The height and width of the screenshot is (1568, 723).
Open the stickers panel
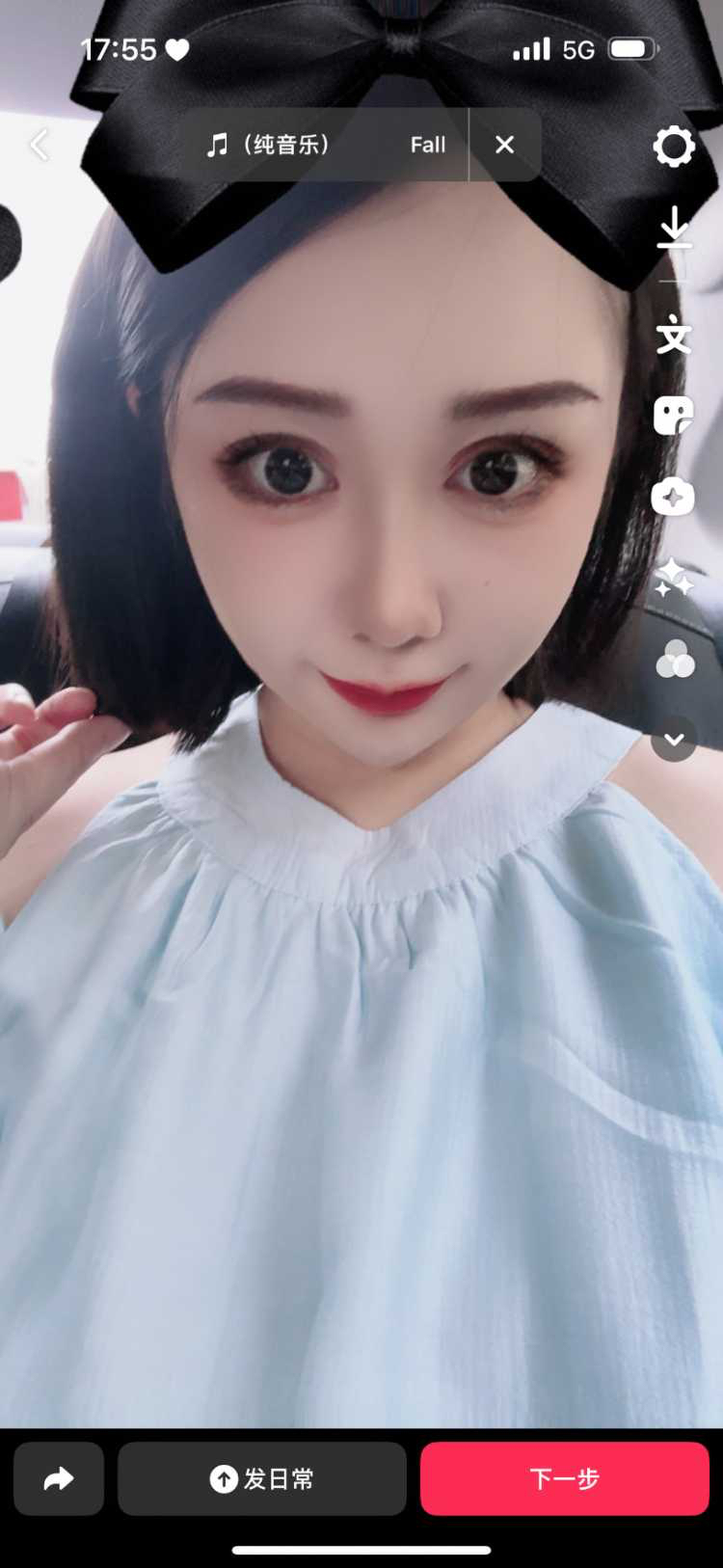pos(673,417)
